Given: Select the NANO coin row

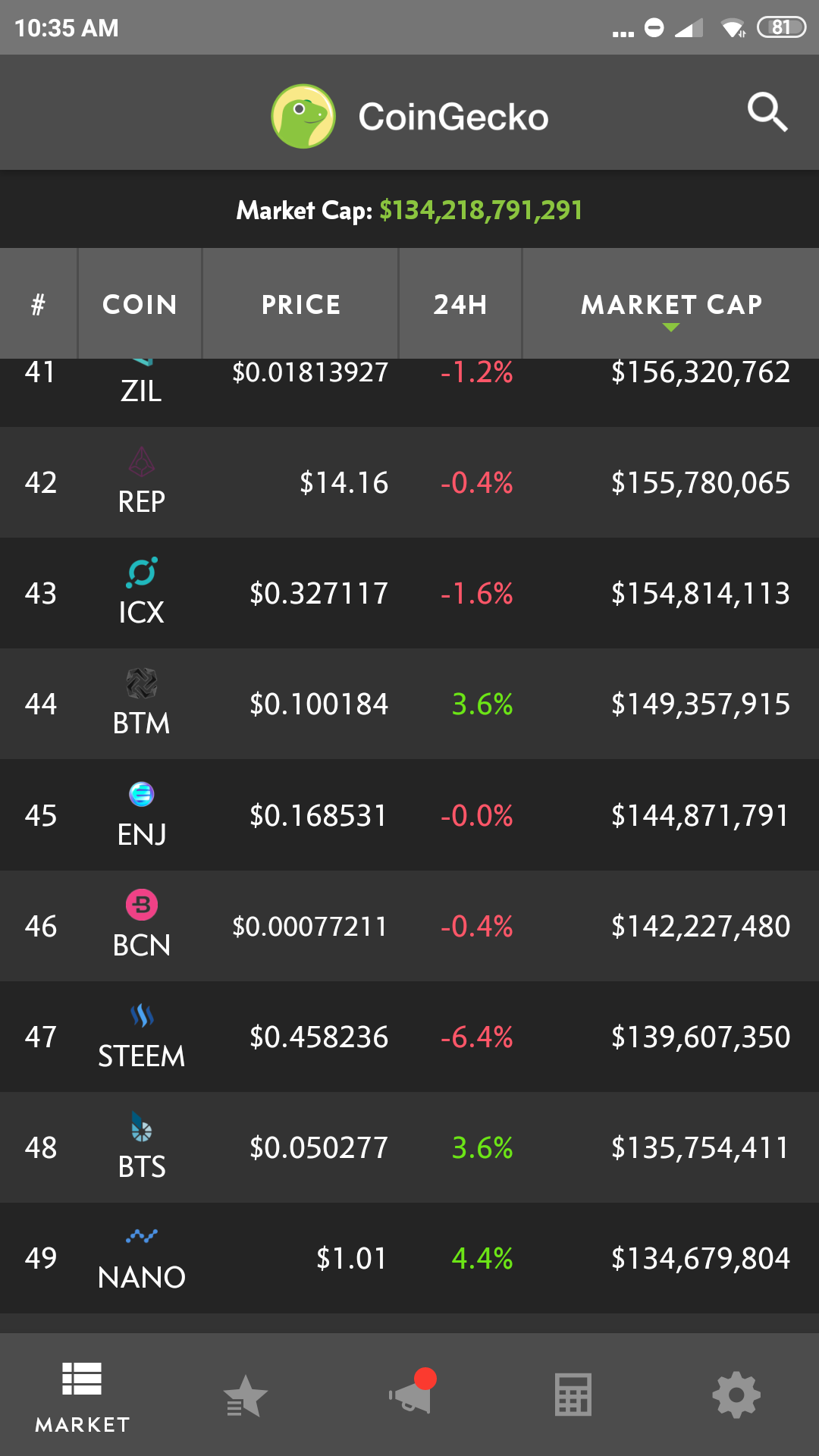Looking at the screenshot, I should 409,1258.
